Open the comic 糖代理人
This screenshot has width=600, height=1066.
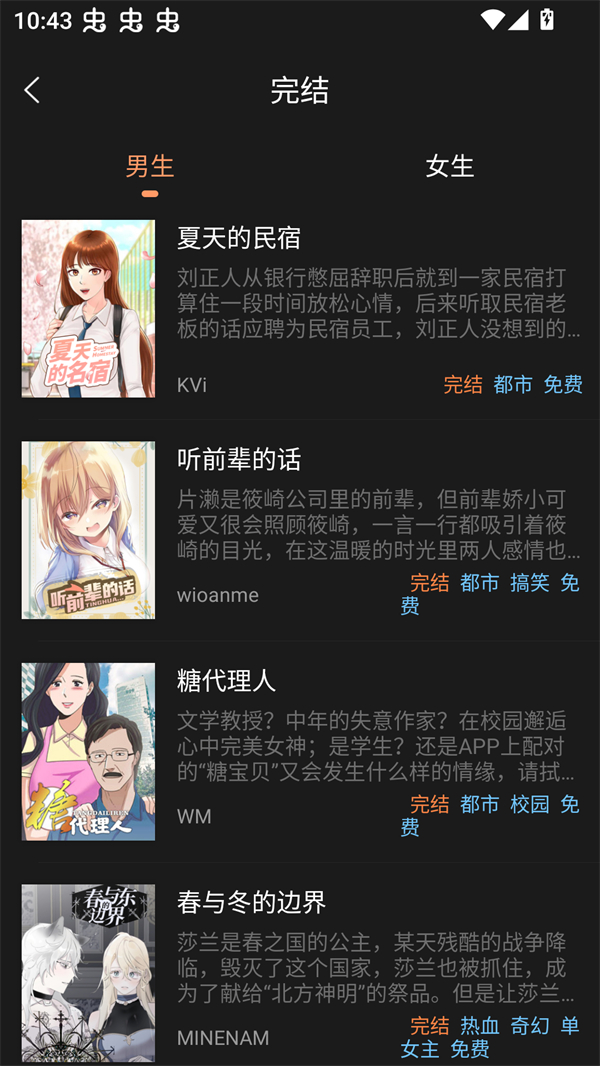pyautogui.click(x=227, y=681)
